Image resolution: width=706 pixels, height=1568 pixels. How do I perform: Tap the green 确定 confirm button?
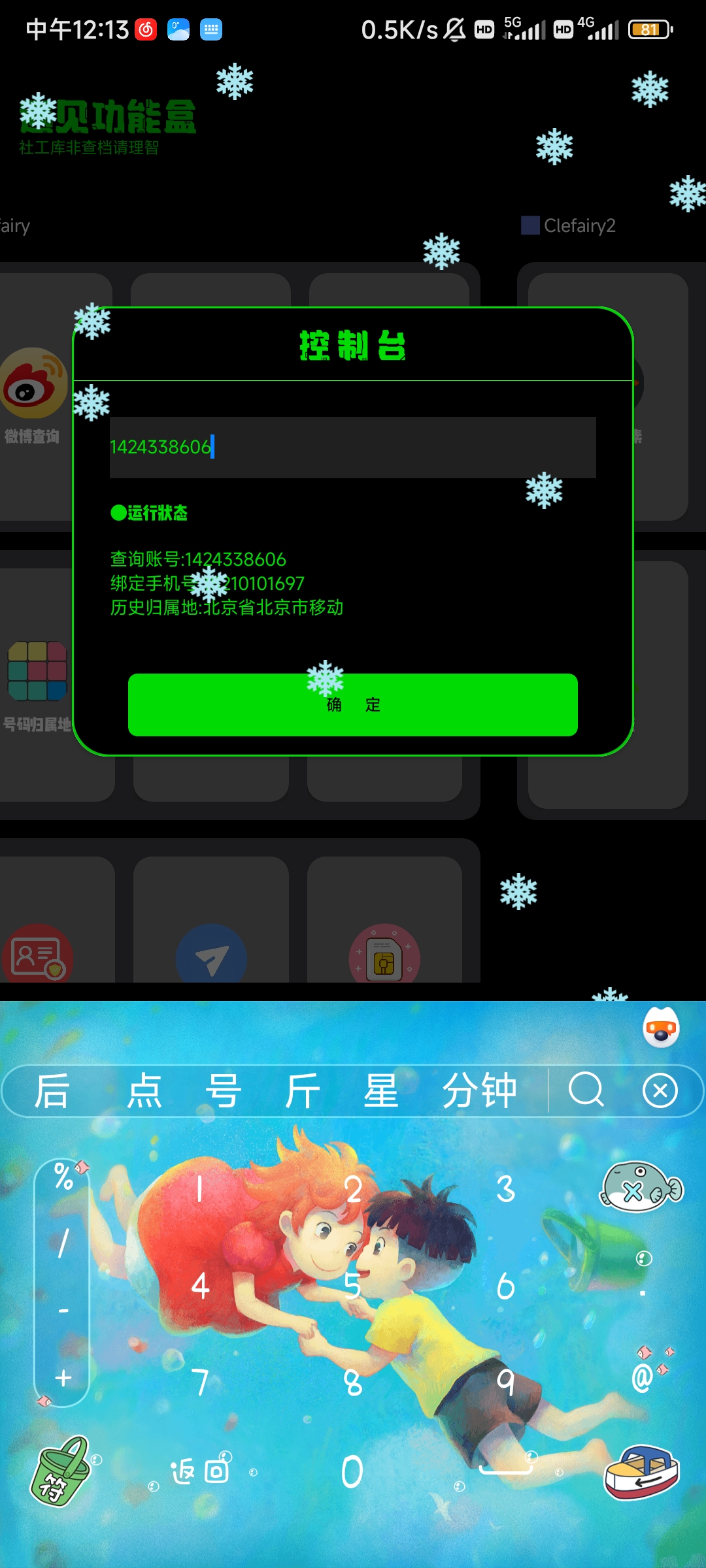tap(353, 704)
